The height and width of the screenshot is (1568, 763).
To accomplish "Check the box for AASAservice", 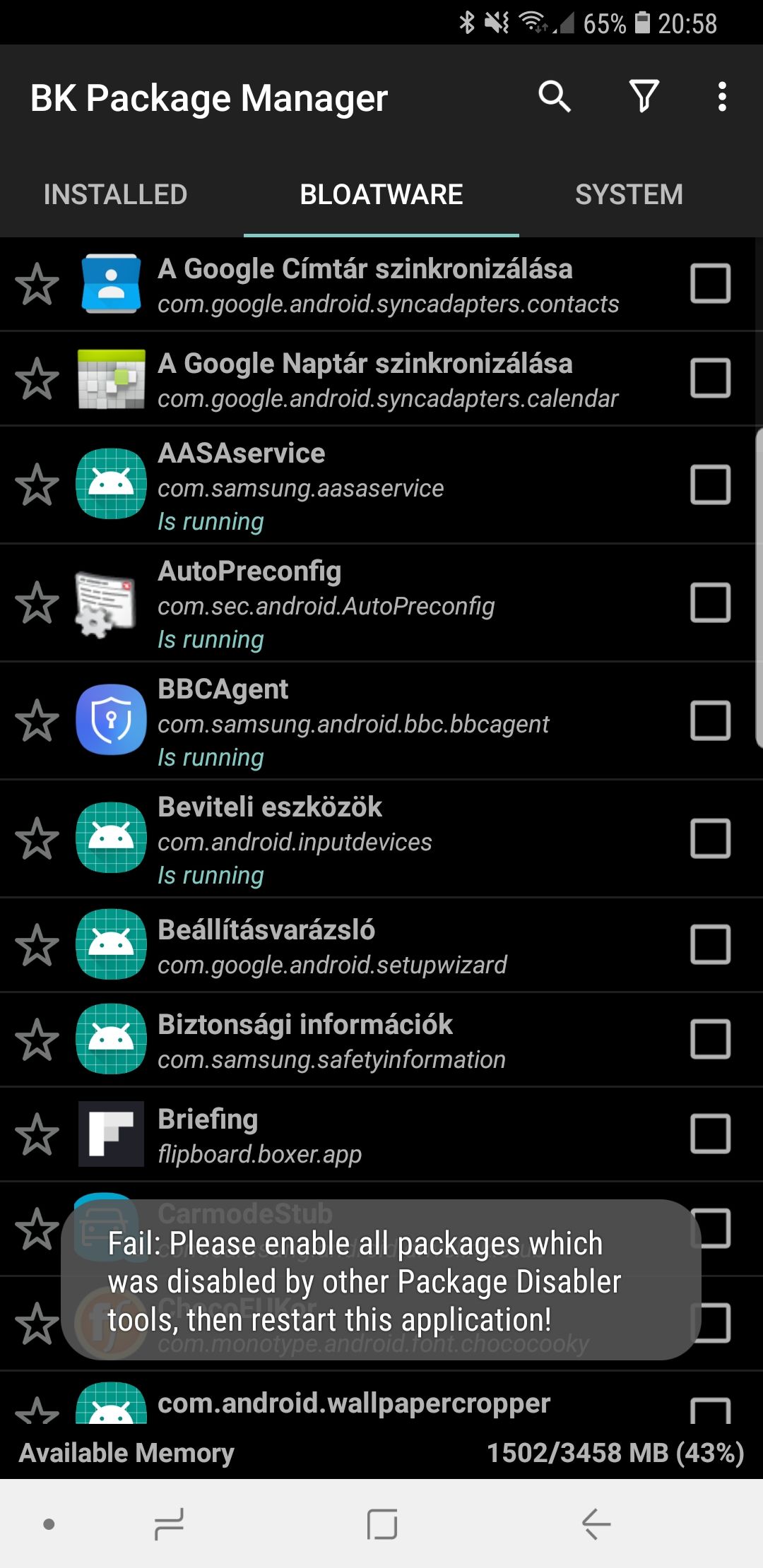I will pos(710,485).
